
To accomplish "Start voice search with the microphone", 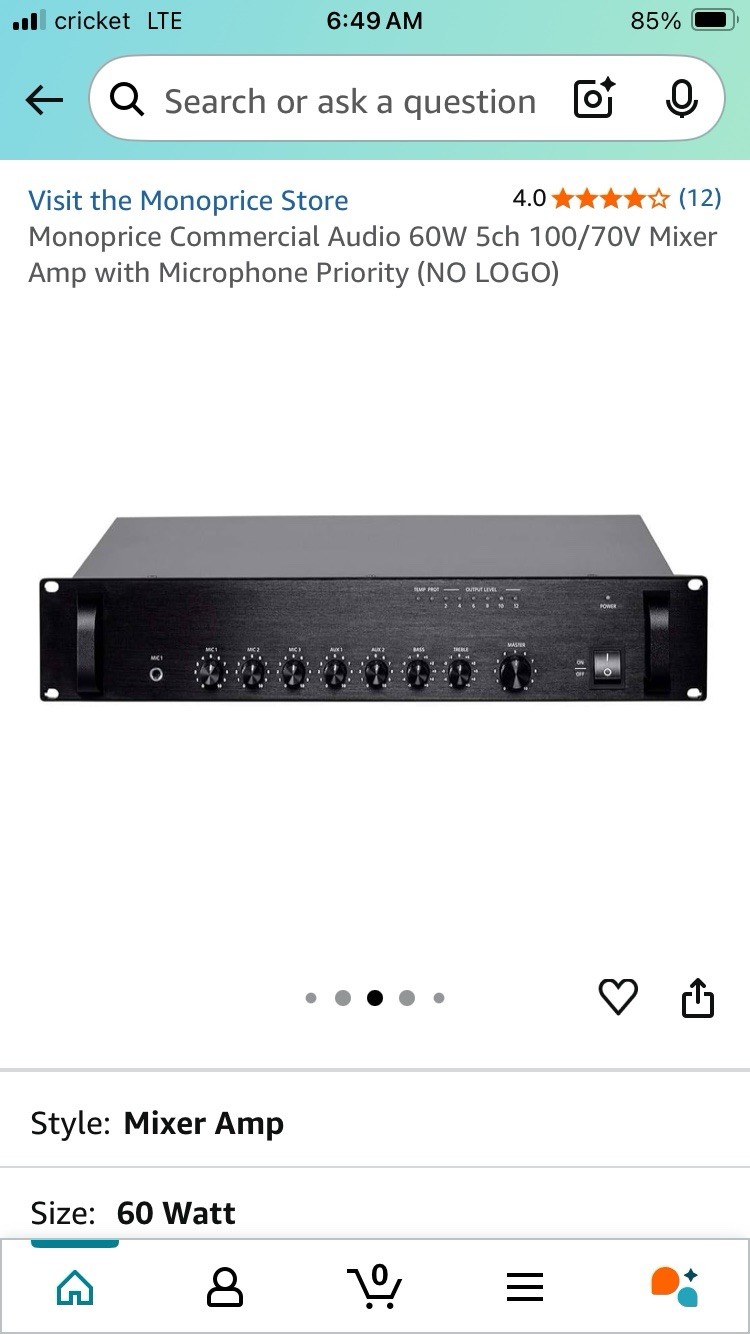I will coord(681,100).
